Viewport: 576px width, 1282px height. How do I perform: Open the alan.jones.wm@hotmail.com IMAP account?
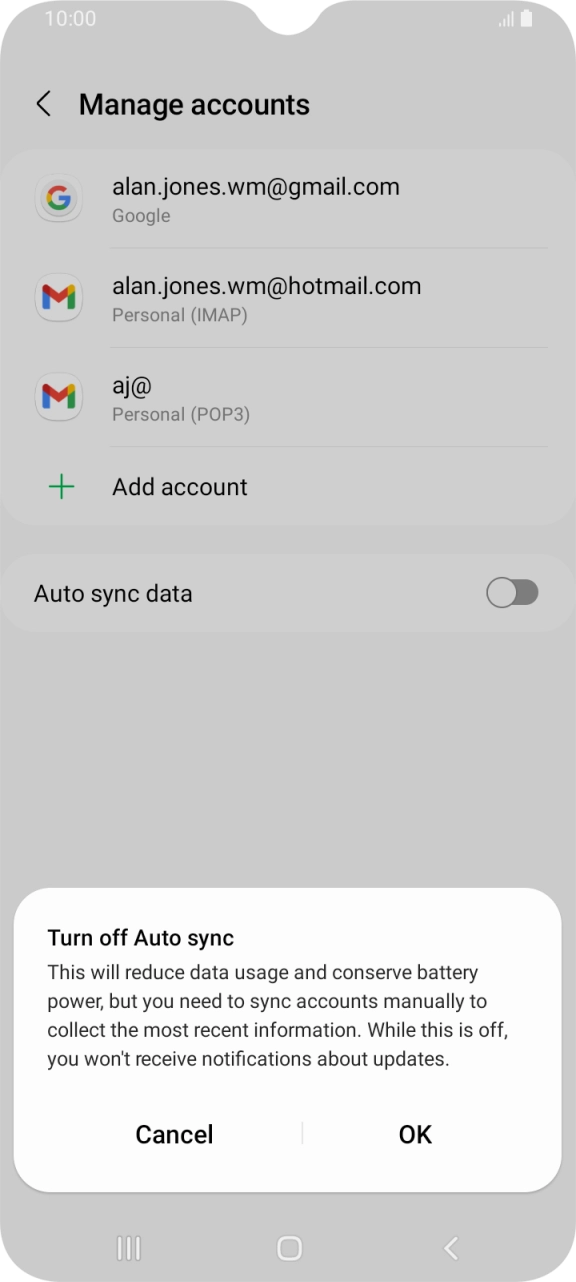click(288, 298)
